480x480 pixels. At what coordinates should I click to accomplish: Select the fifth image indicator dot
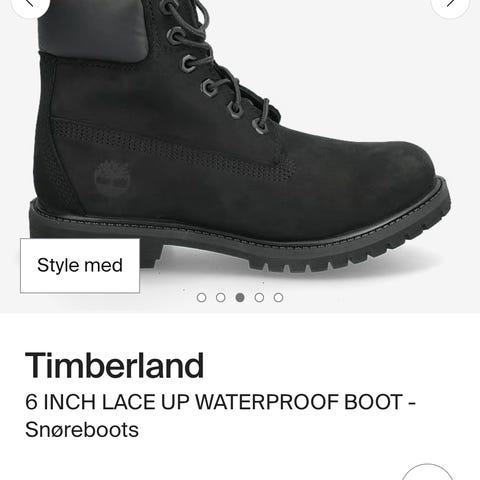point(278,297)
